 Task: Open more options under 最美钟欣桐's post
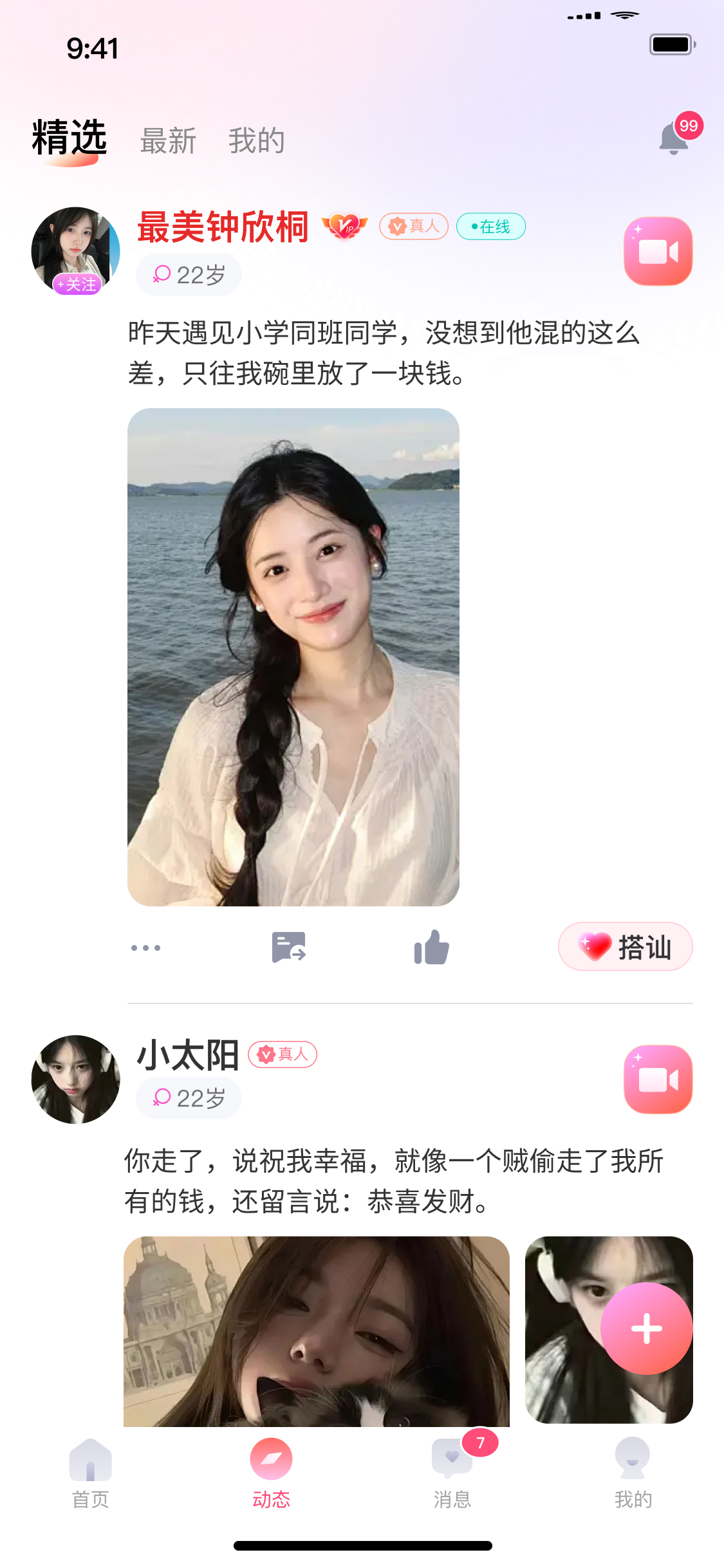(145, 947)
